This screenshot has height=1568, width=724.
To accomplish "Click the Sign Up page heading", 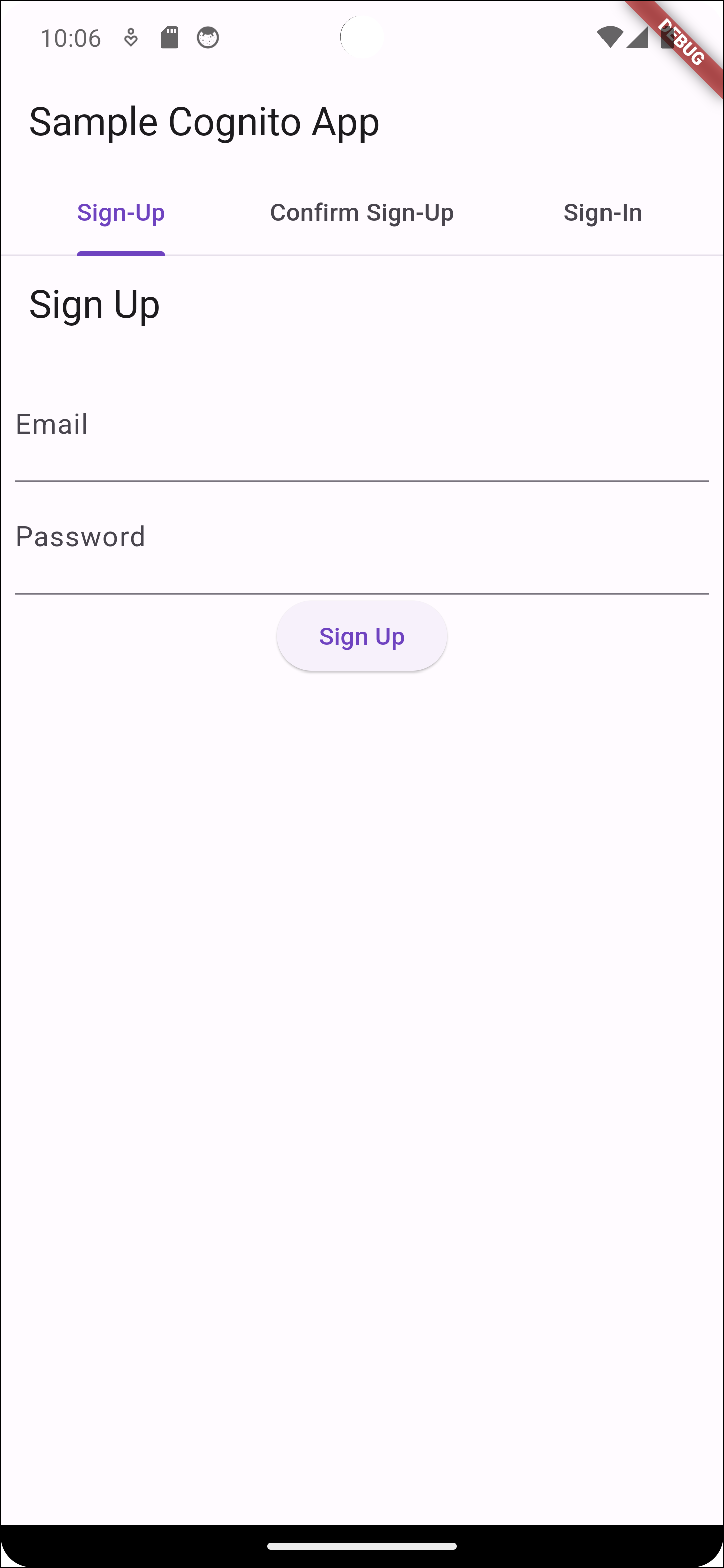I will pyautogui.click(x=94, y=304).
